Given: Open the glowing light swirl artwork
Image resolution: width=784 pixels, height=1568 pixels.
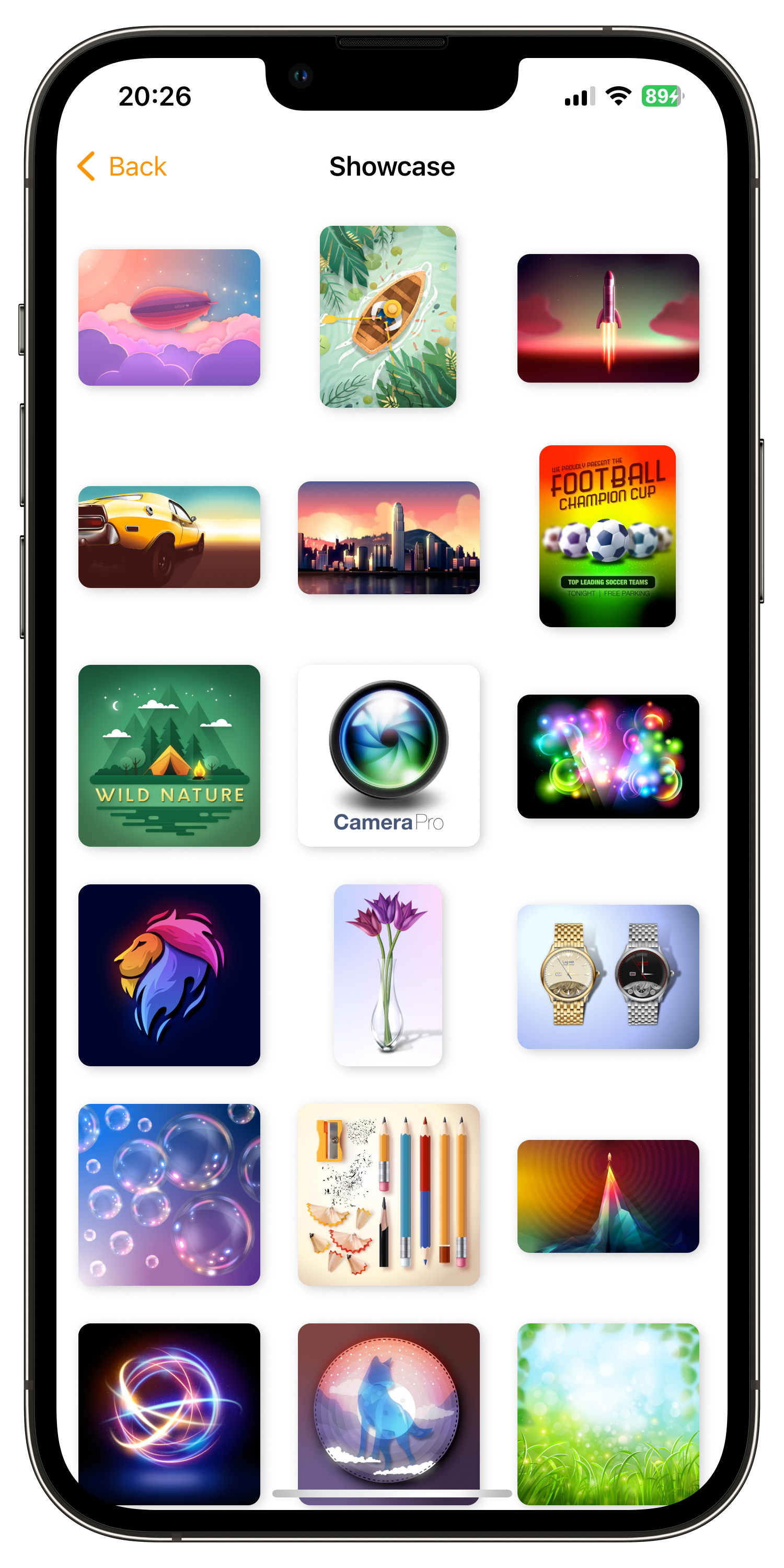Looking at the screenshot, I should (x=169, y=1412).
